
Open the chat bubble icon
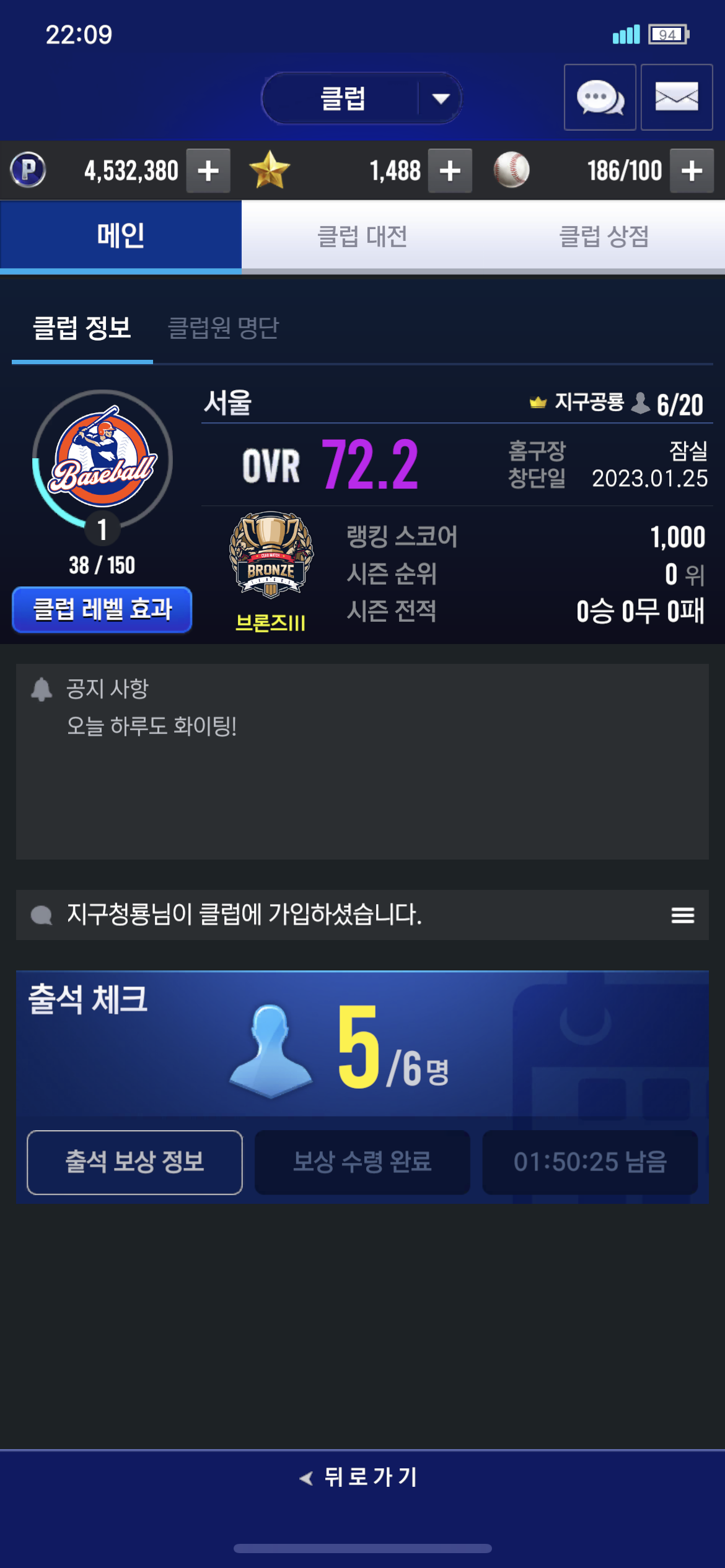tap(600, 97)
